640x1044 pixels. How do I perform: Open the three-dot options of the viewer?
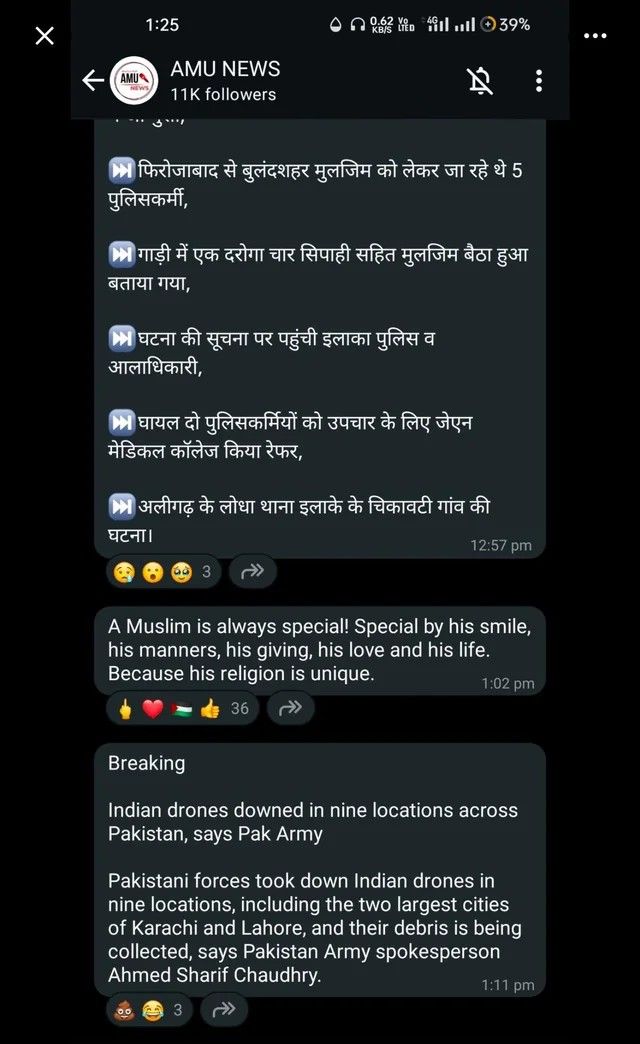(595, 35)
